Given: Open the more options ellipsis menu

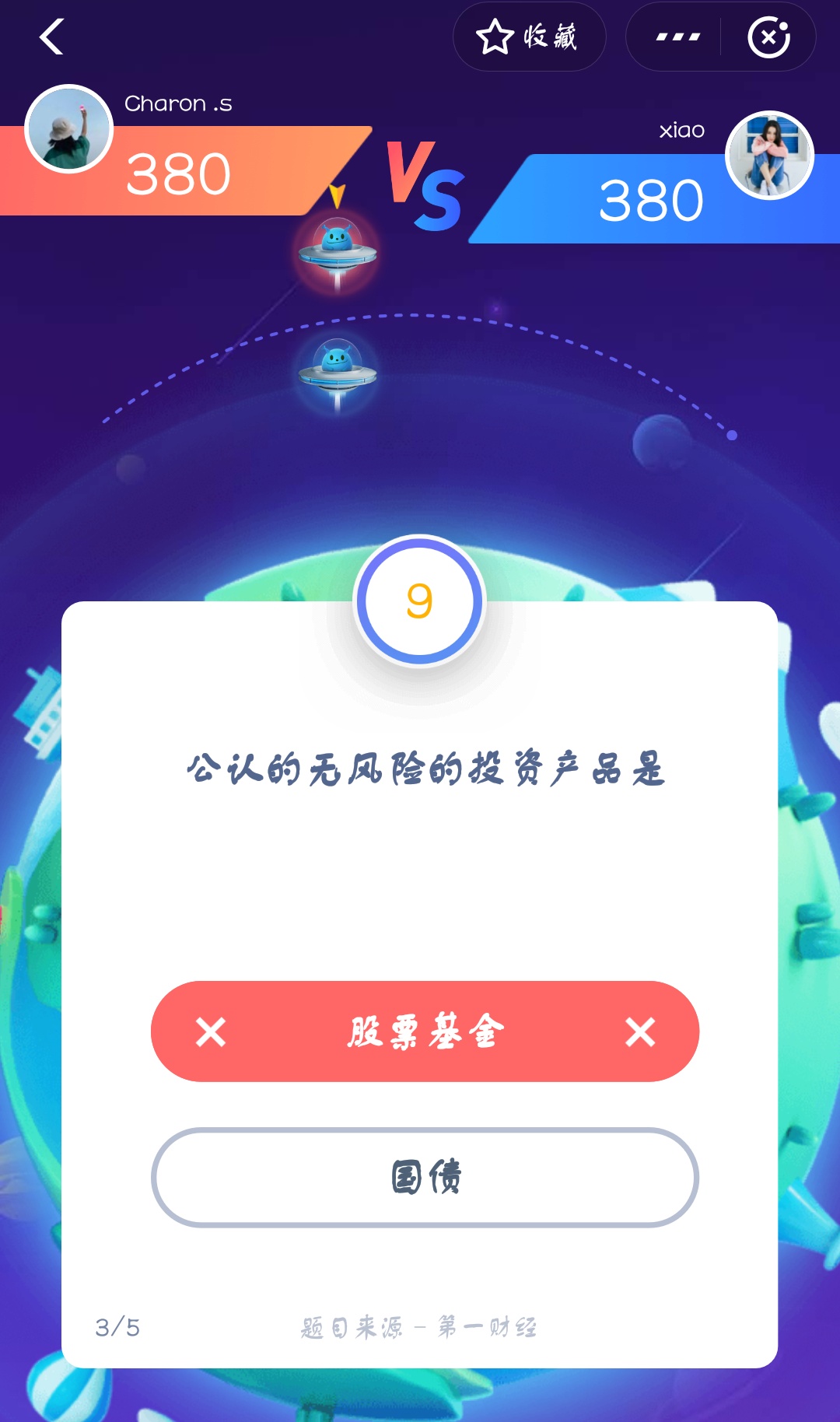Looking at the screenshot, I should [x=675, y=34].
